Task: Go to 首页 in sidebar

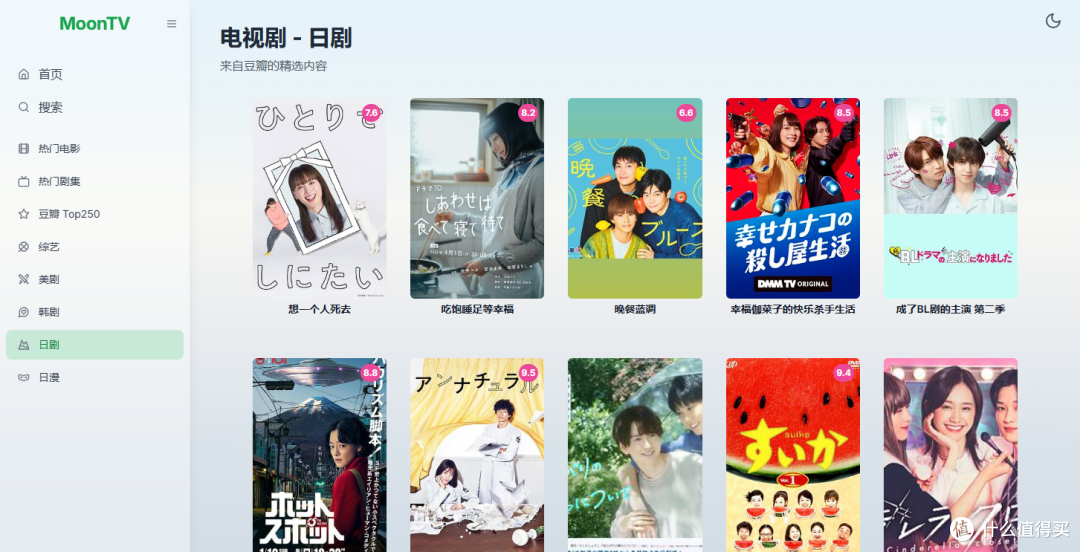Action: pyautogui.click(x=50, y=74)
